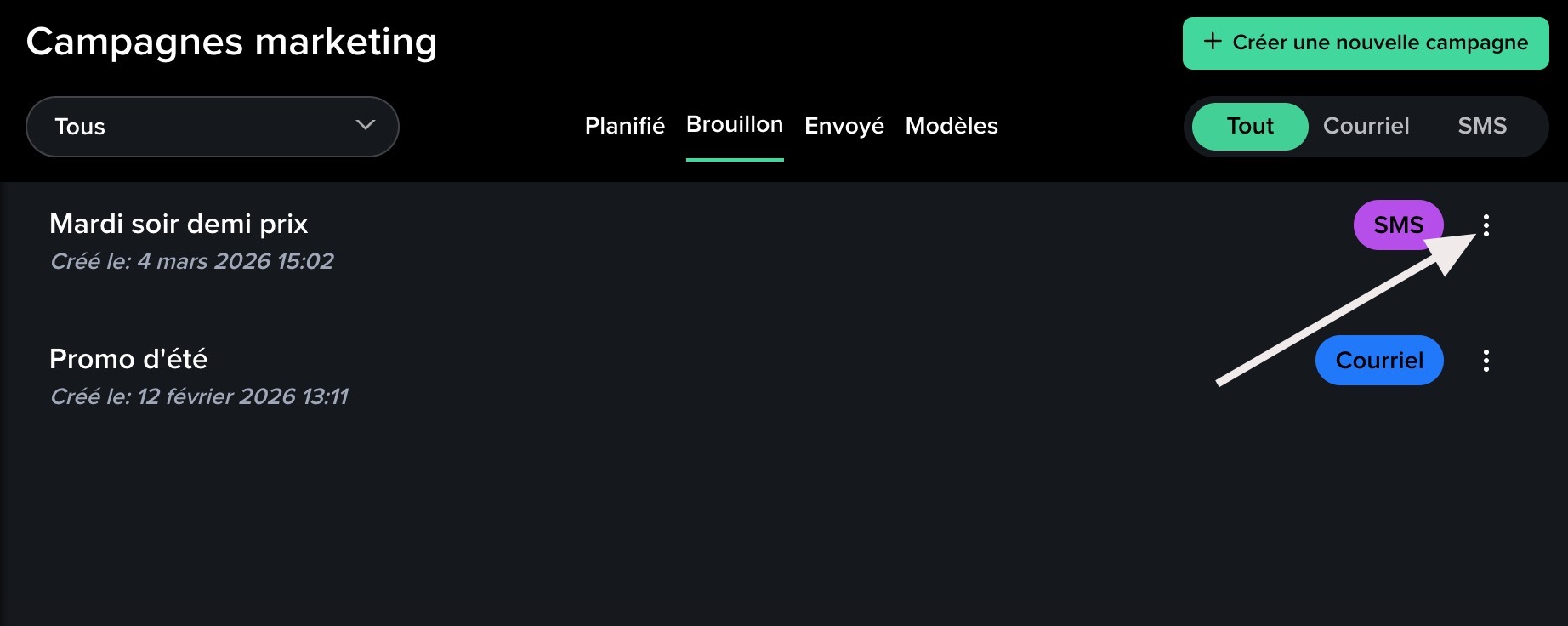Screen dimensions: 1568x626
Task: Filter campaigns by Courriel segment
Action: pyautogui.click(x=1366, y=127)
